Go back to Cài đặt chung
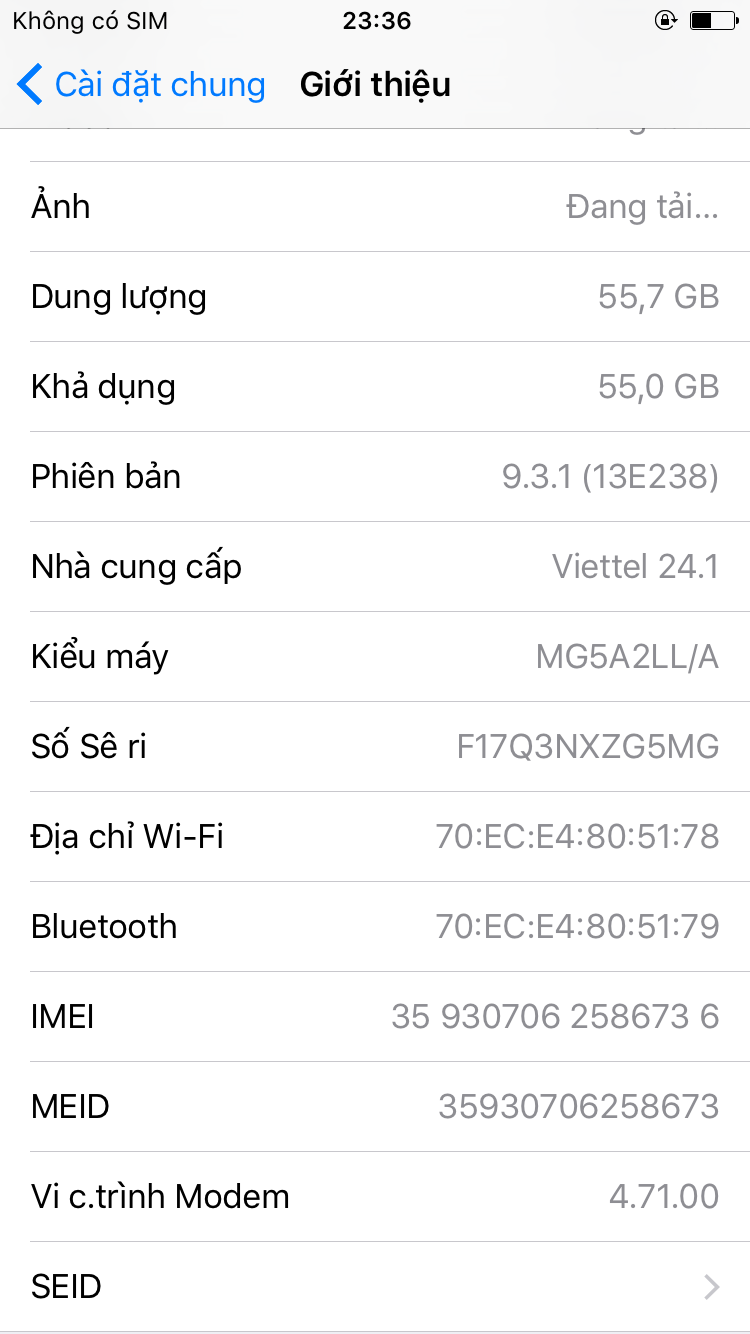The image size is (750, 1334). (142, 85)
